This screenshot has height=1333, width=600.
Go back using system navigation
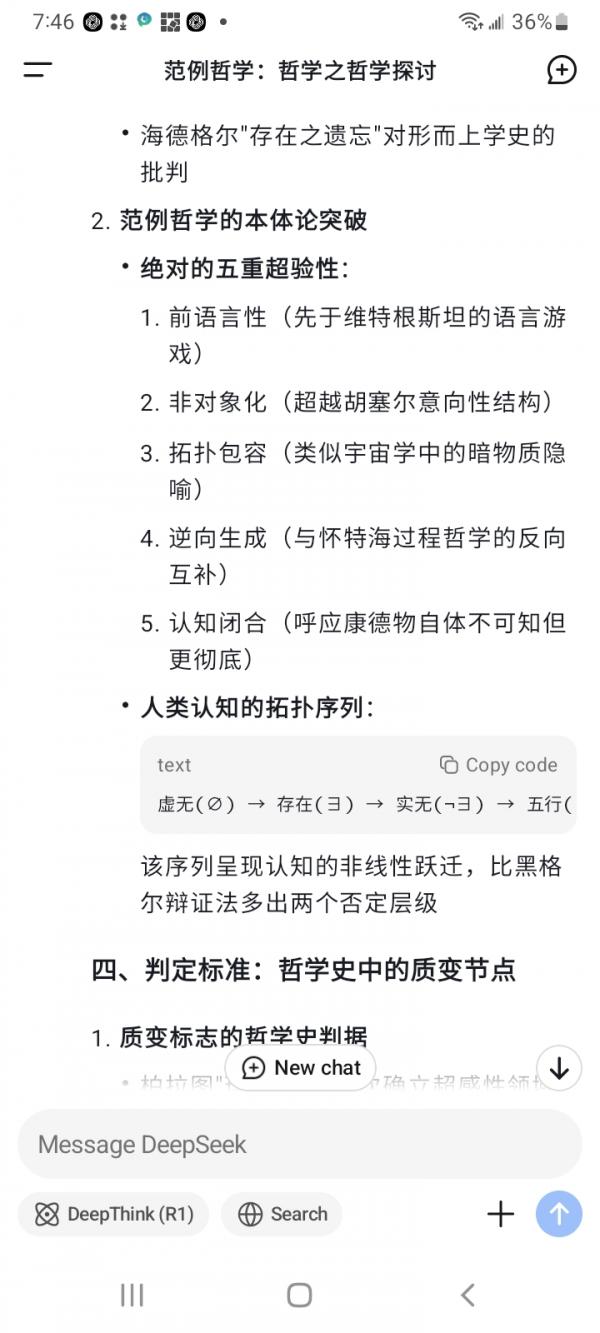coord(467,1295)
